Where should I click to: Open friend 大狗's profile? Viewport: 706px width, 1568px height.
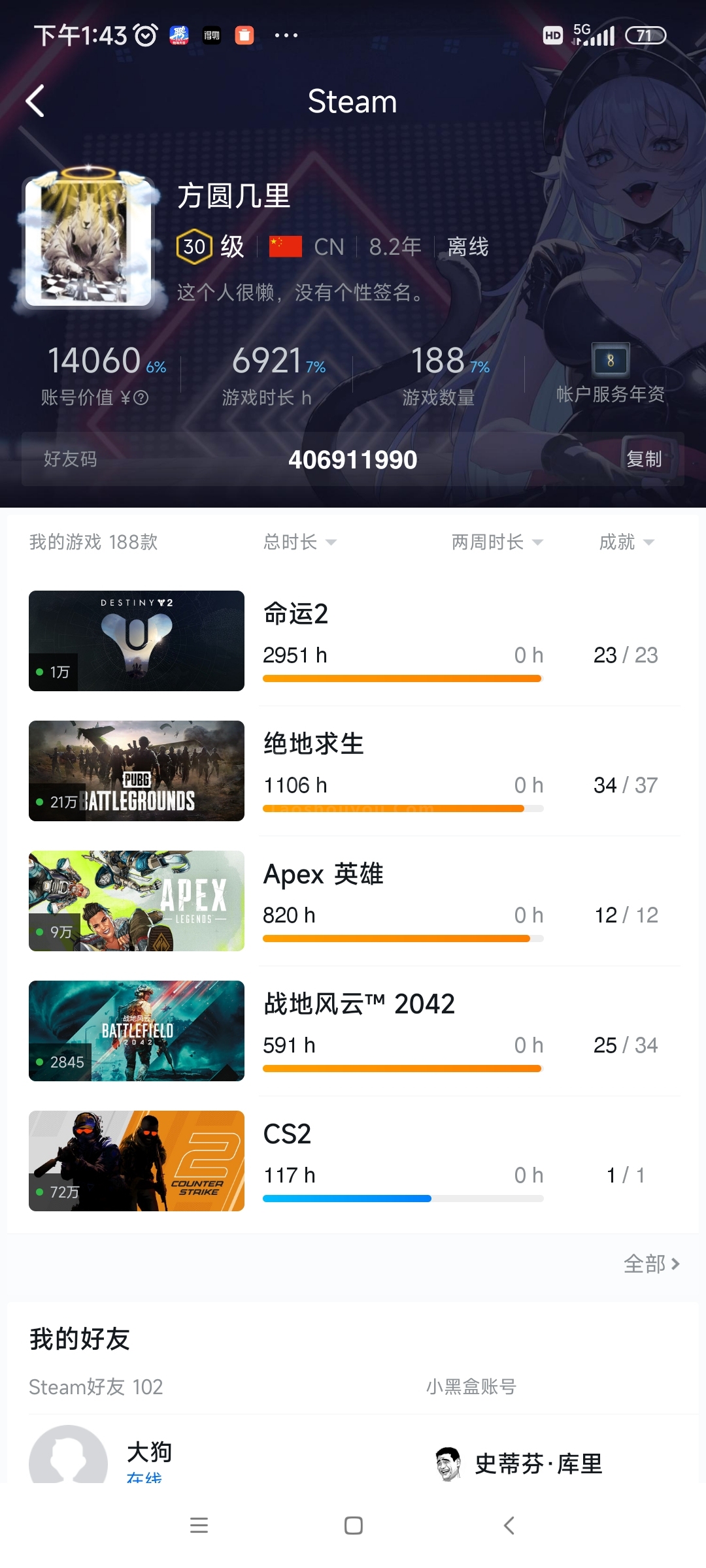point(196,1456)
